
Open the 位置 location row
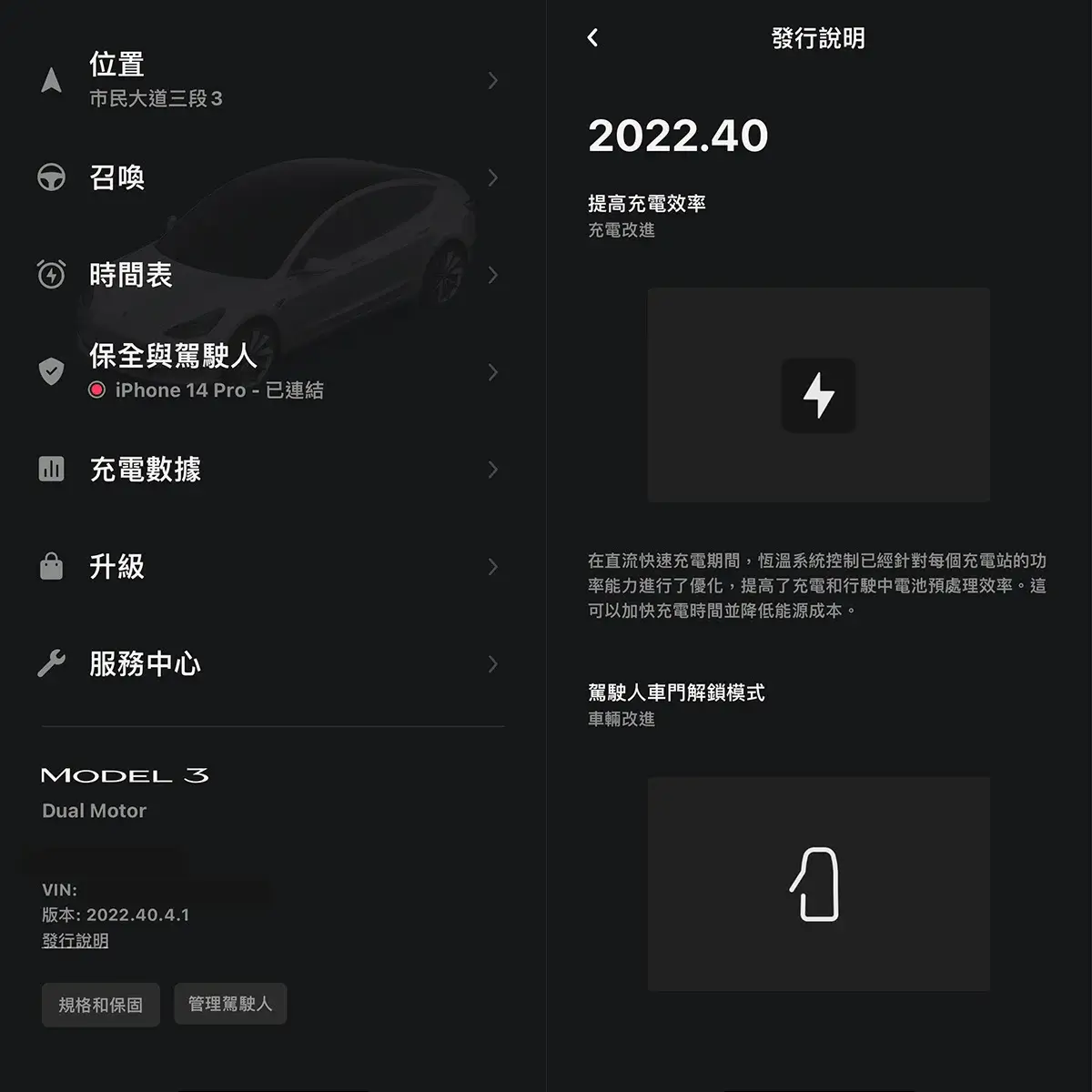pyautogui.click(x=270, y=80)
